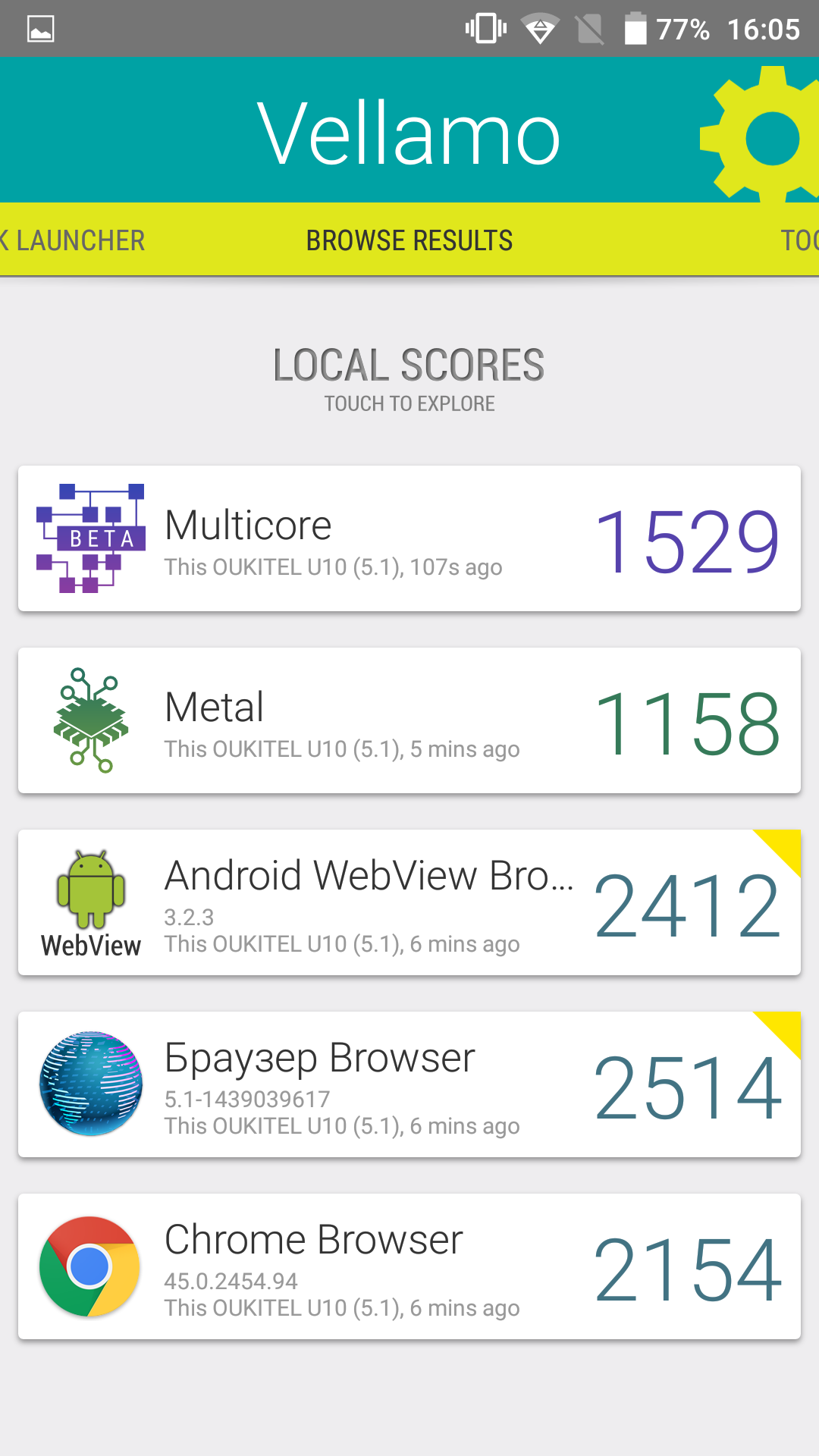
Task: Select the Browse Results tab
Action: point(409,240)
